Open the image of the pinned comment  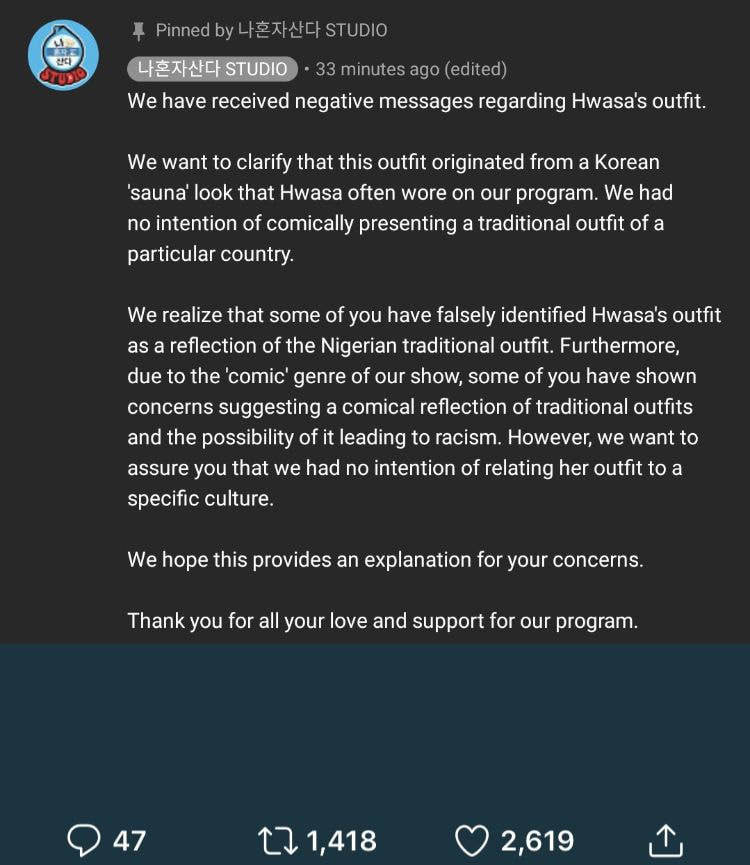(x=375, y=322)
